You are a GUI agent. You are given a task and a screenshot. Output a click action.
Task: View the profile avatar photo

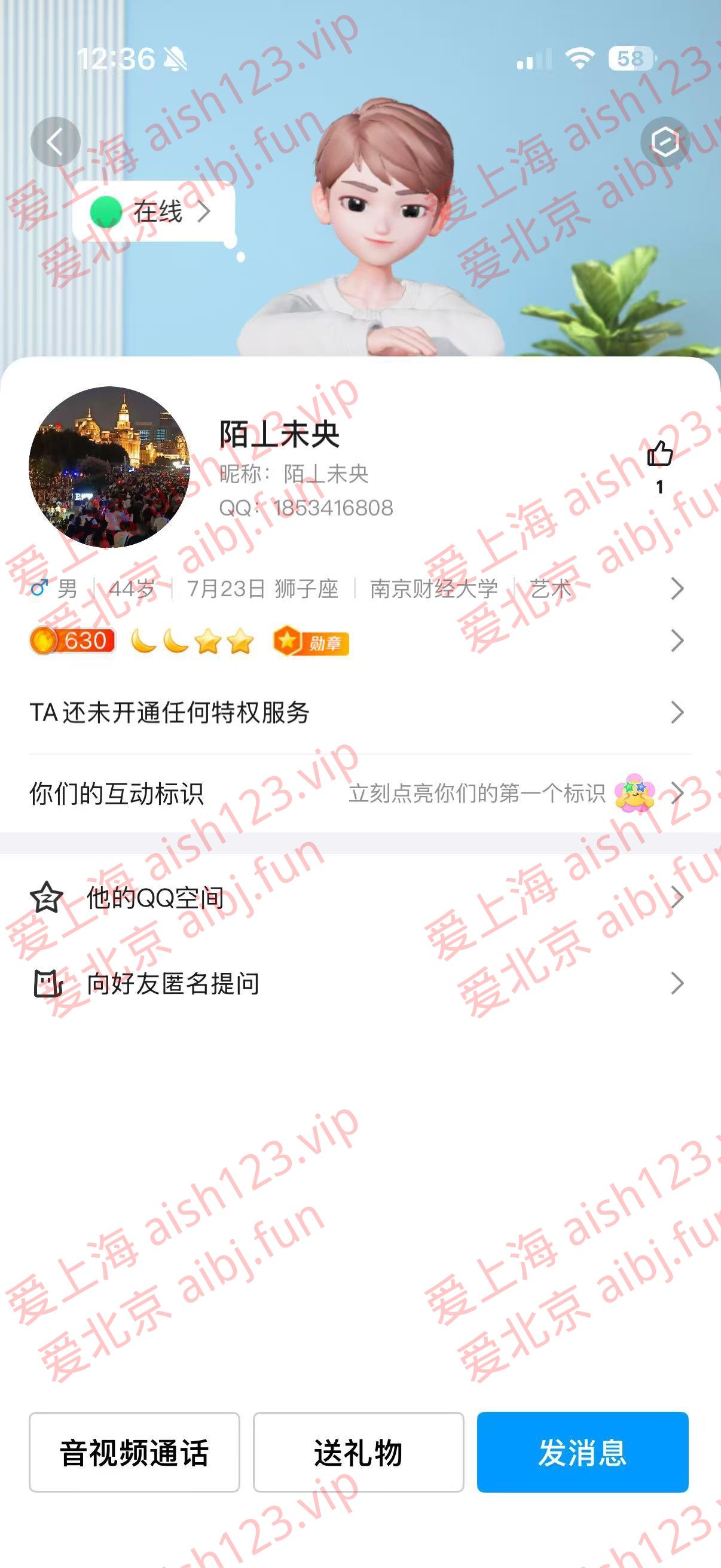click(x=109, y=467)
